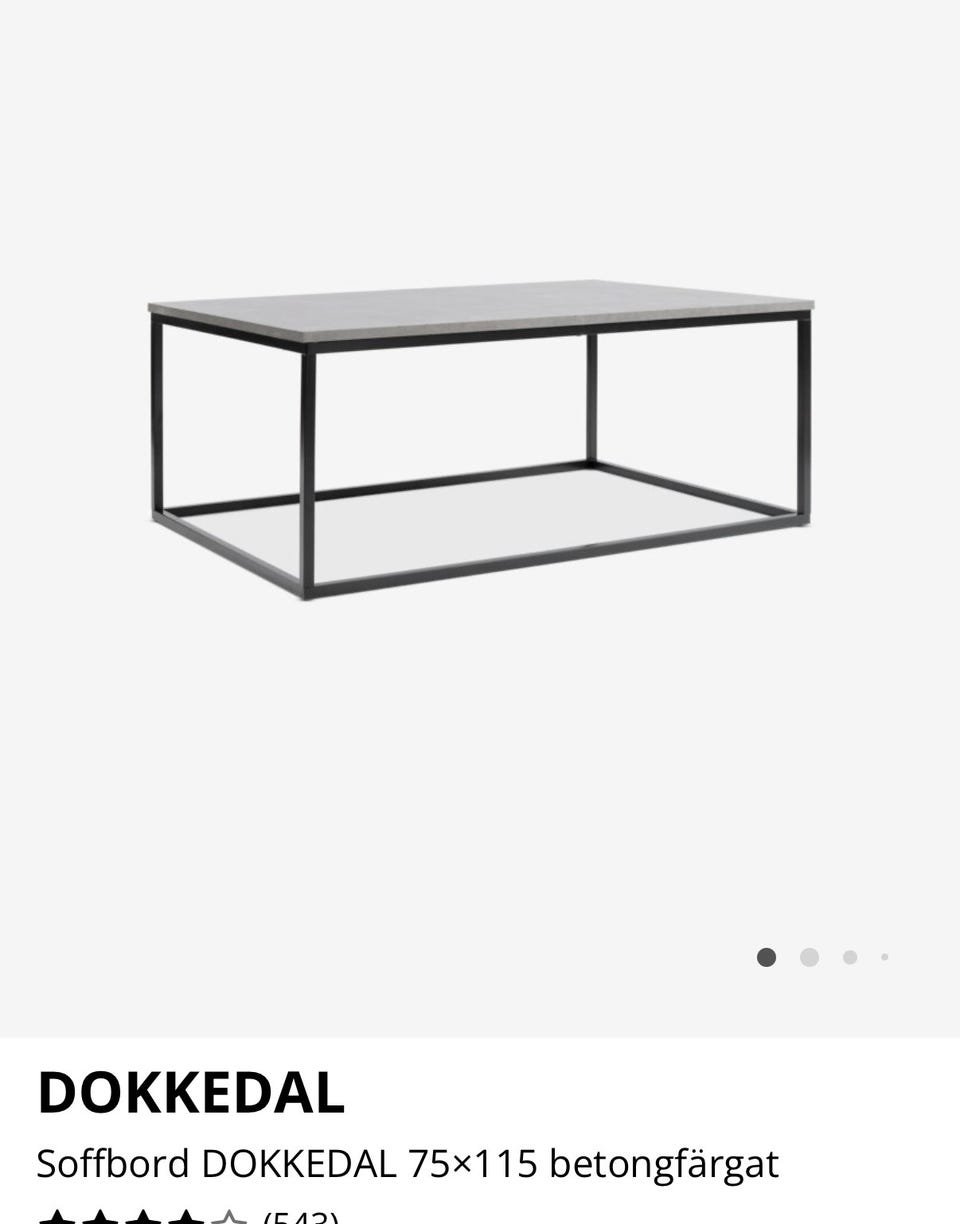Click the betongfärgat text in the description
Viewport: 960px width, 1224px height.
[x=664, y=1163]
